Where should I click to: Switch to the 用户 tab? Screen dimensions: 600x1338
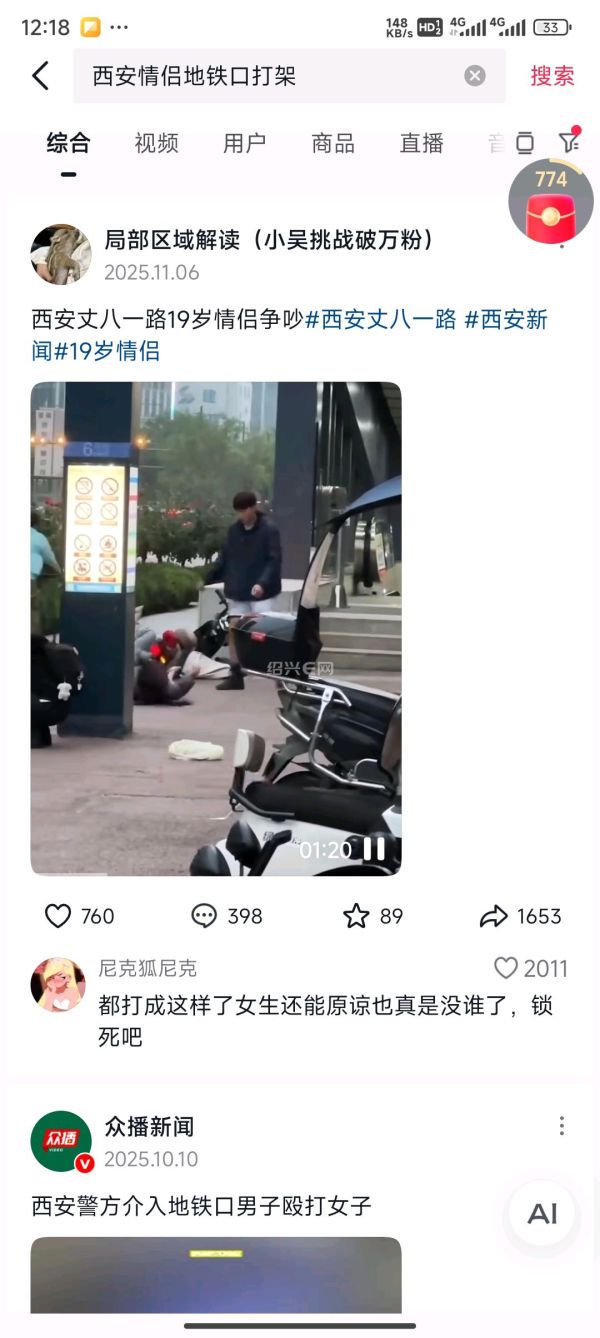pyautogui.click(x=244, y=144)
